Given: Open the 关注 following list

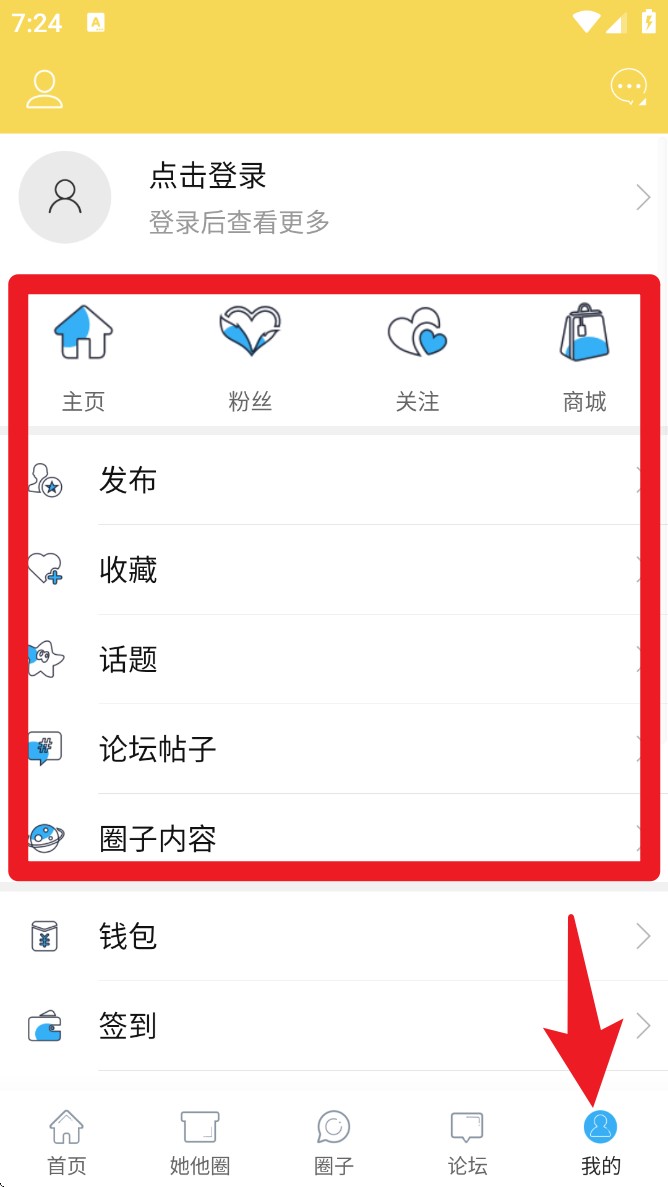Looking at the screenshot, I should 417,358.
